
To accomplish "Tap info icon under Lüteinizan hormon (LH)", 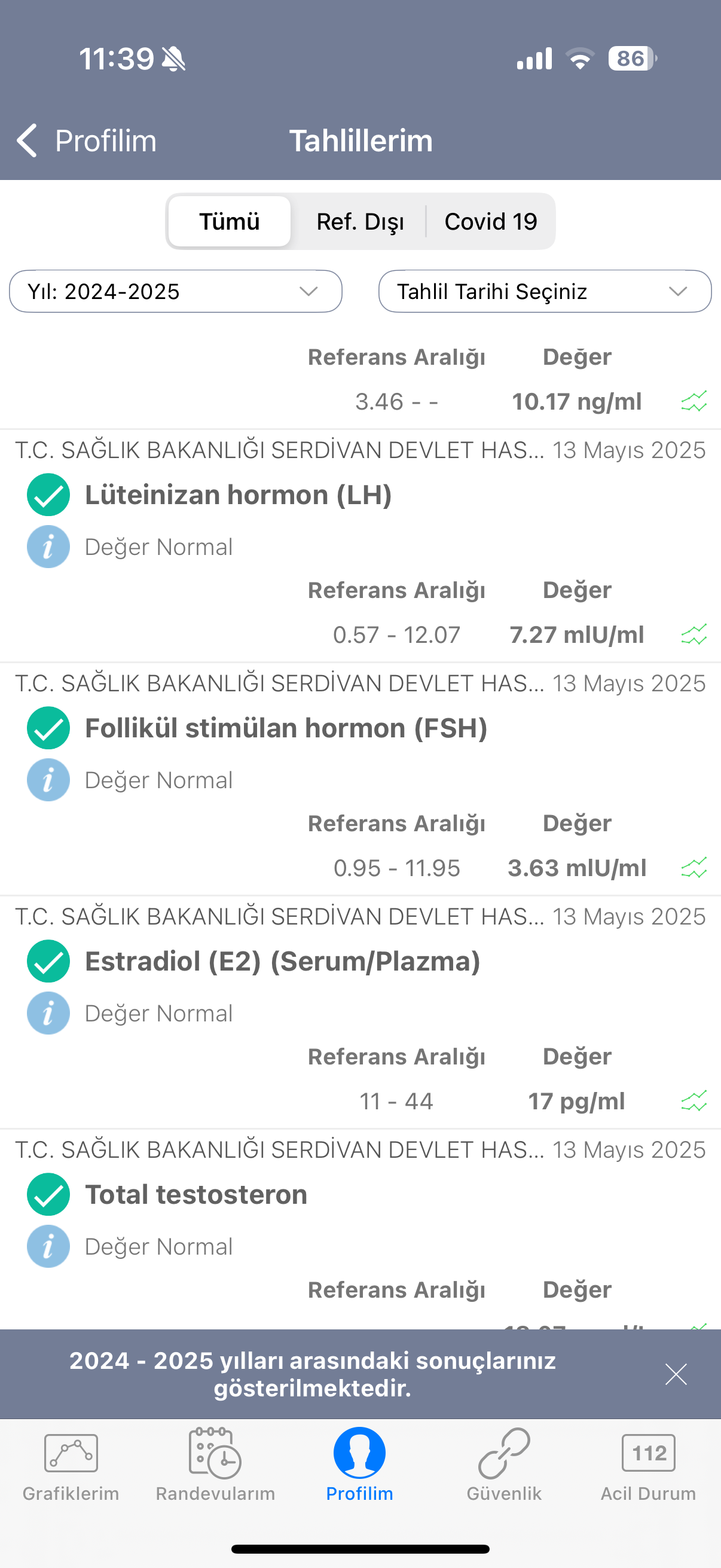I will click(x=48, y=547).
